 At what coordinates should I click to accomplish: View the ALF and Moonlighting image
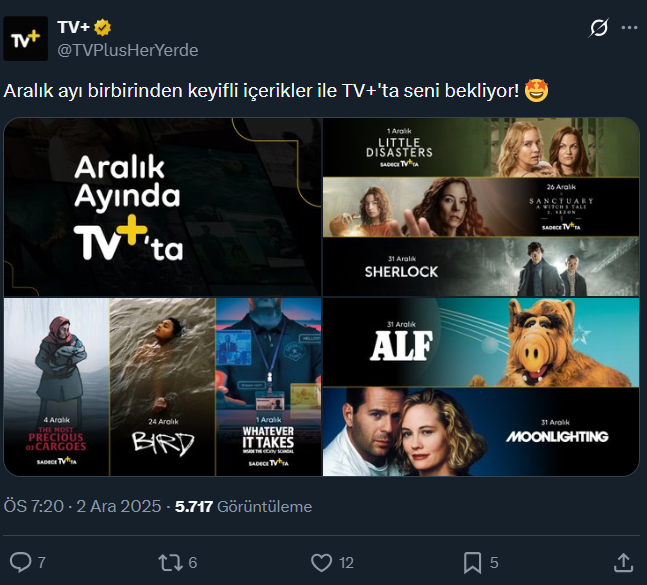(x=480, y=386)
